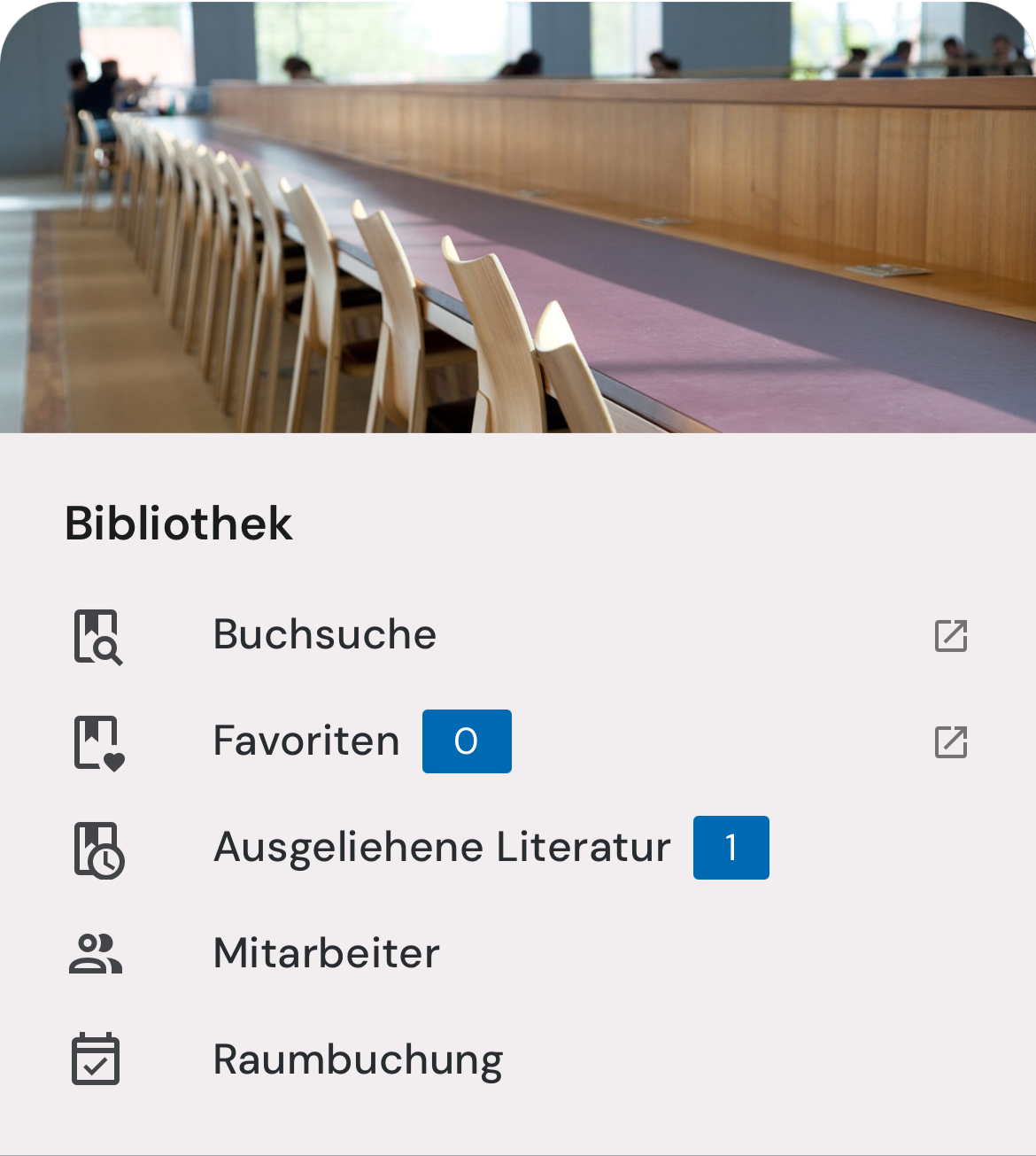
Task: Open Buchsuche book search
Action: tap(518, 635)
